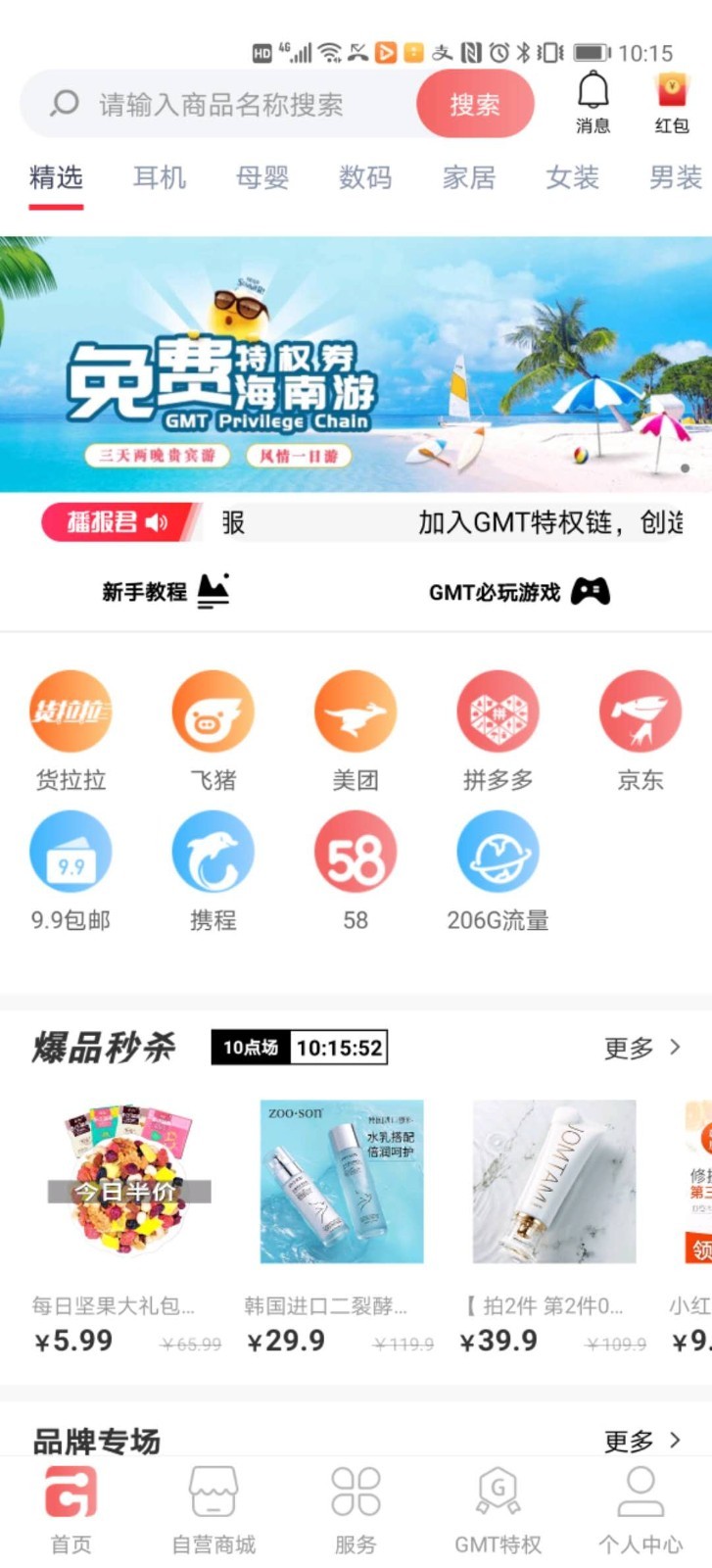
Task: Open the 红包 red packet icon
Action: [x=672, y=100]
